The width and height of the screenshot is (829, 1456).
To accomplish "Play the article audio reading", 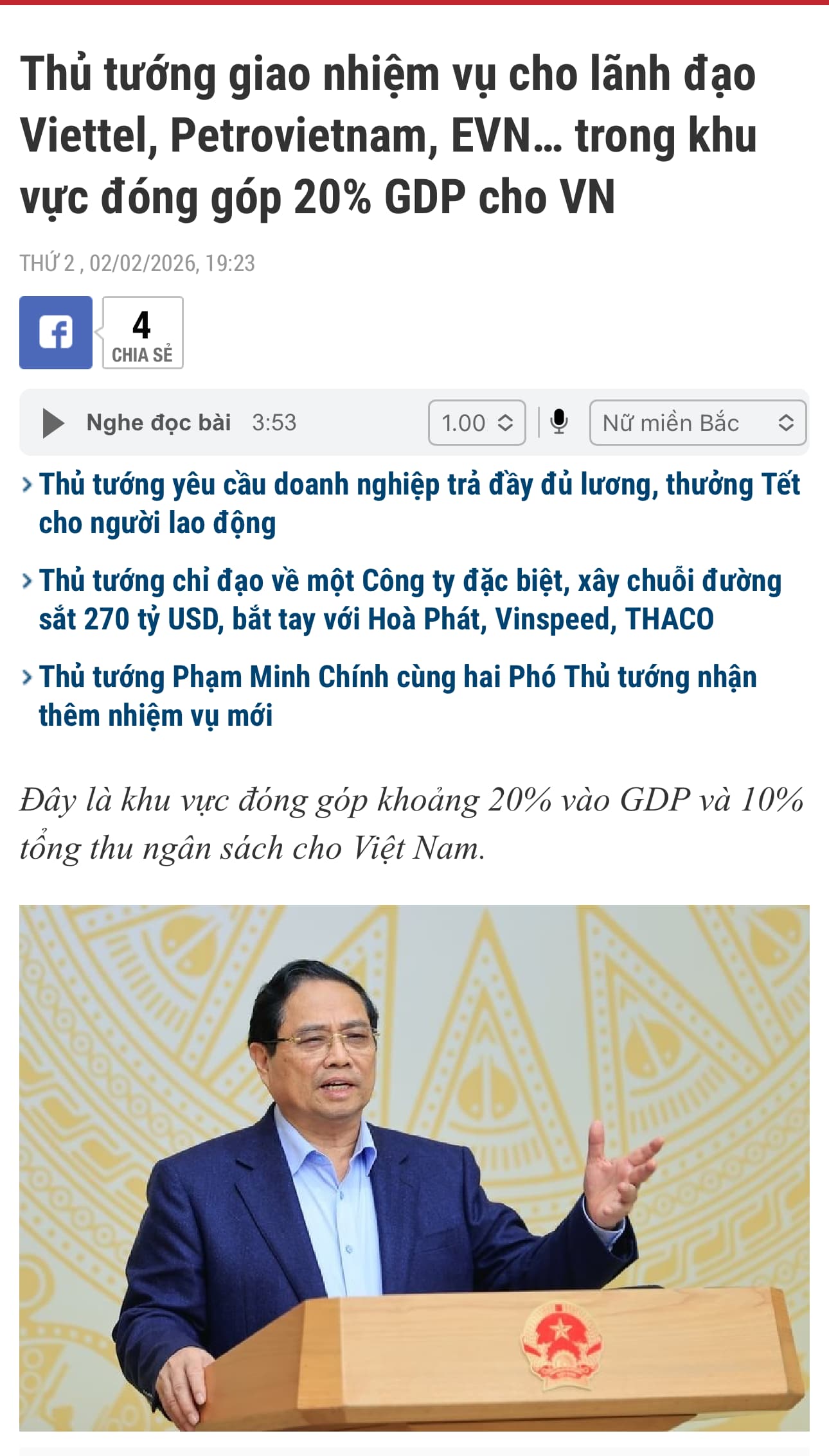I will [x=53, y=423].
